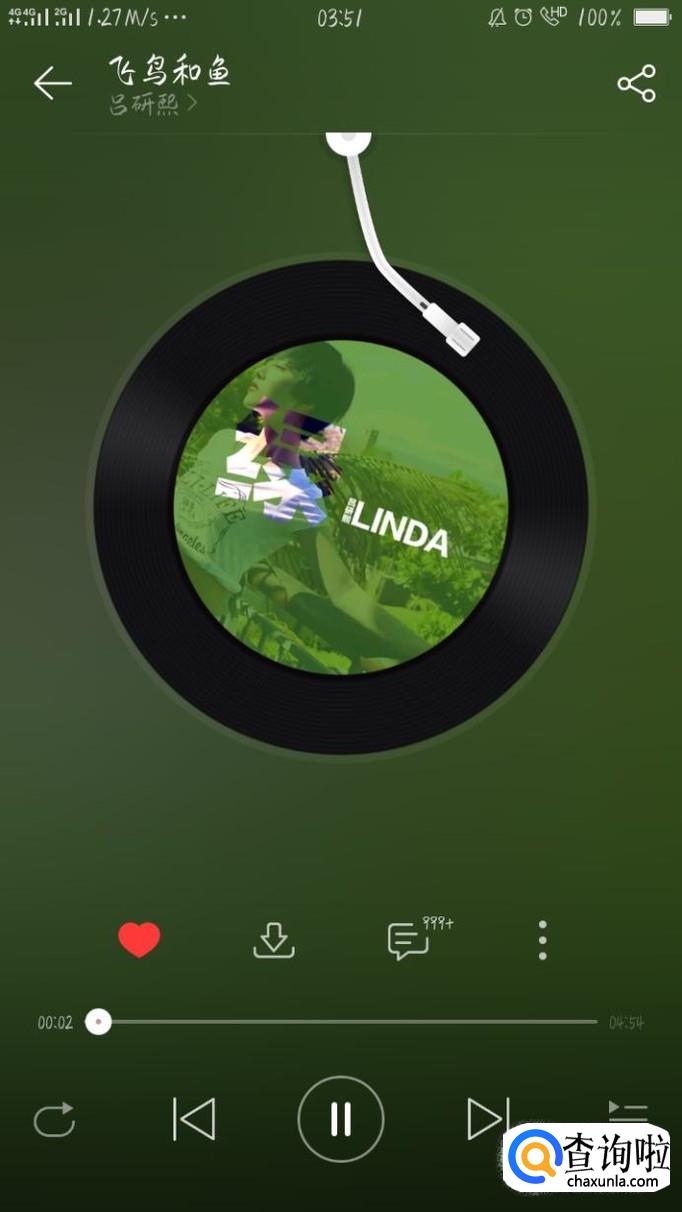Open artist page for 吕研熙
Image resolution: width=682 pixels, height=1212 pixels.
(152, 104)
